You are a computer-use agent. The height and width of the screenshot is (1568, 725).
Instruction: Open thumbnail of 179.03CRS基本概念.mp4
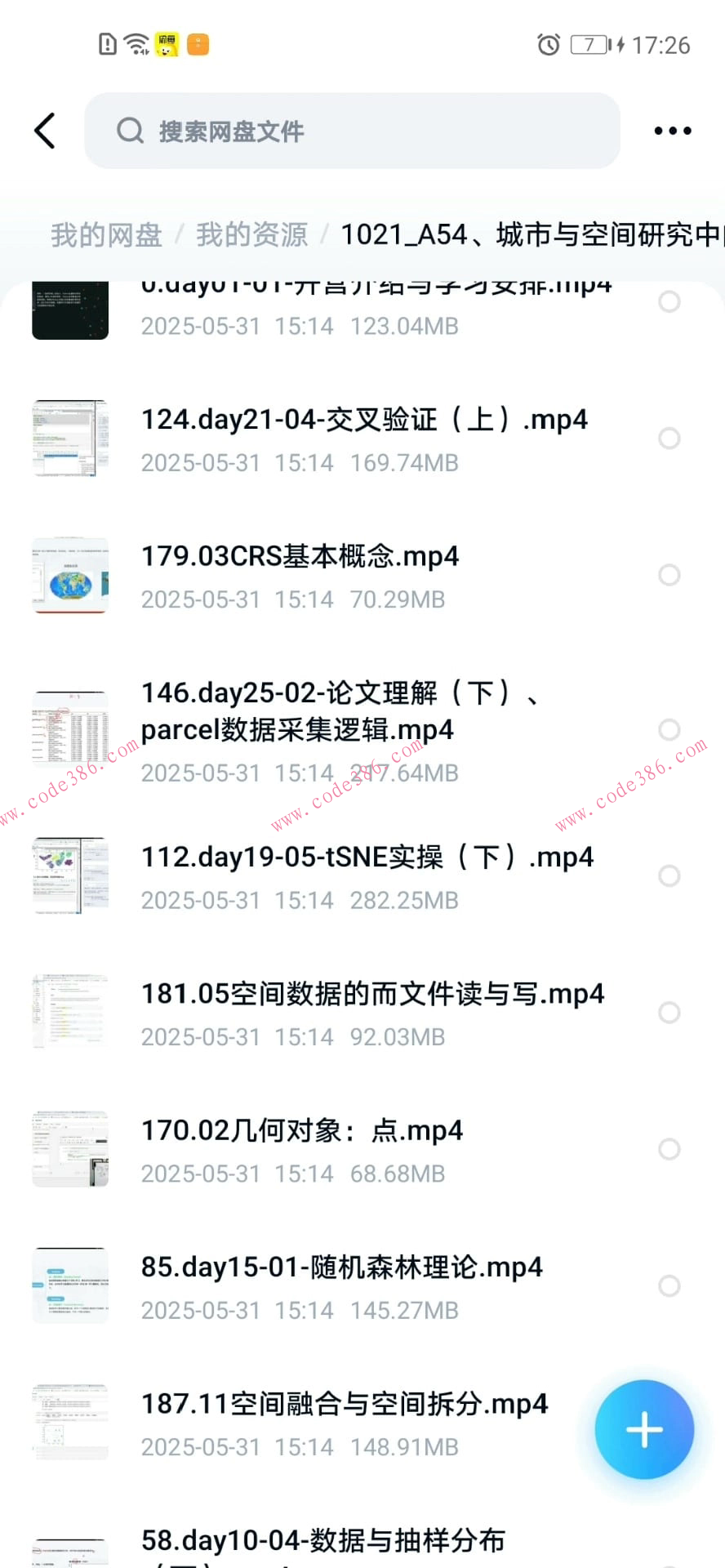[69, 575]
